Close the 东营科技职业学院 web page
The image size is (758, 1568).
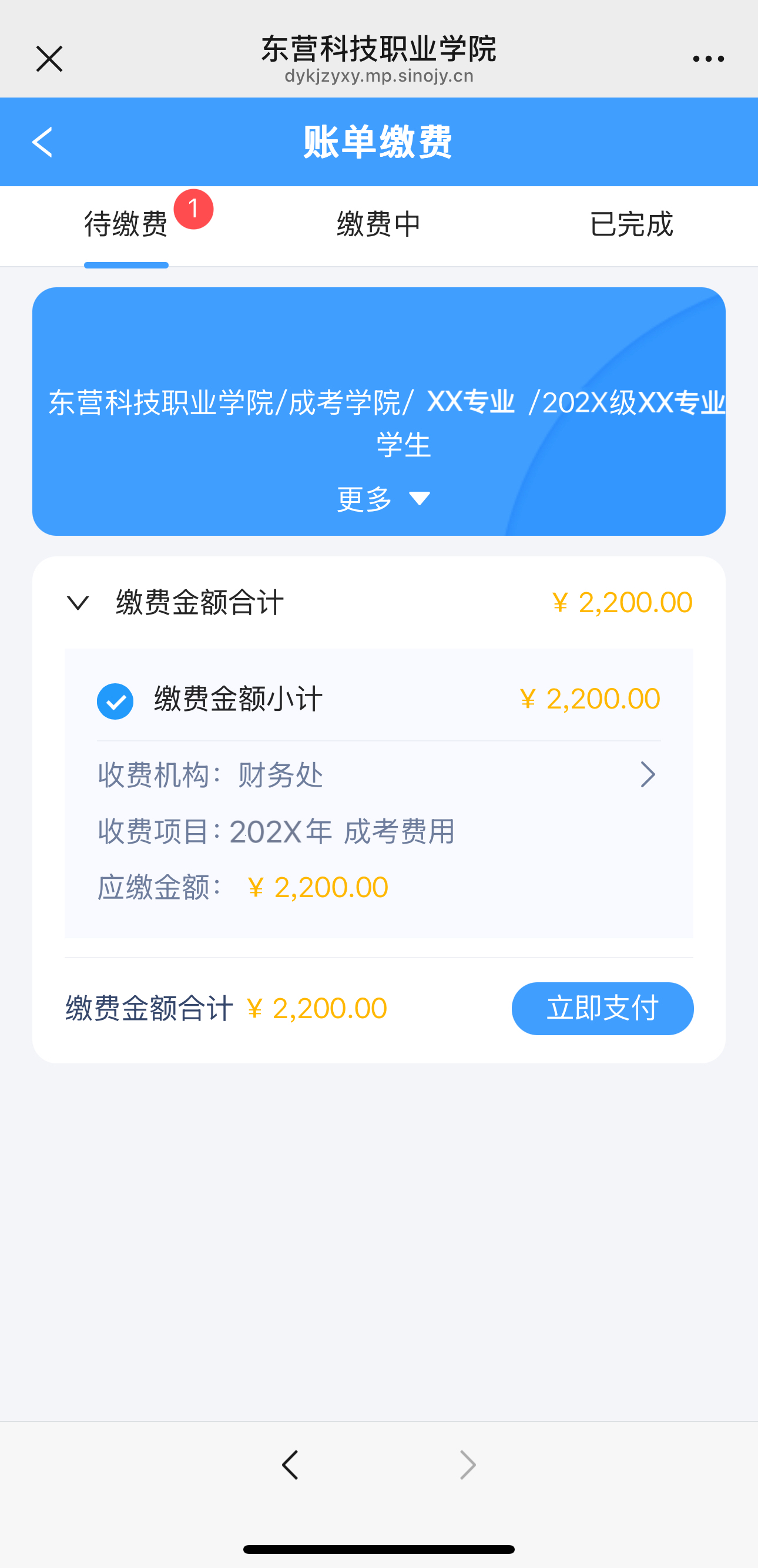click(x=49, y=59)
